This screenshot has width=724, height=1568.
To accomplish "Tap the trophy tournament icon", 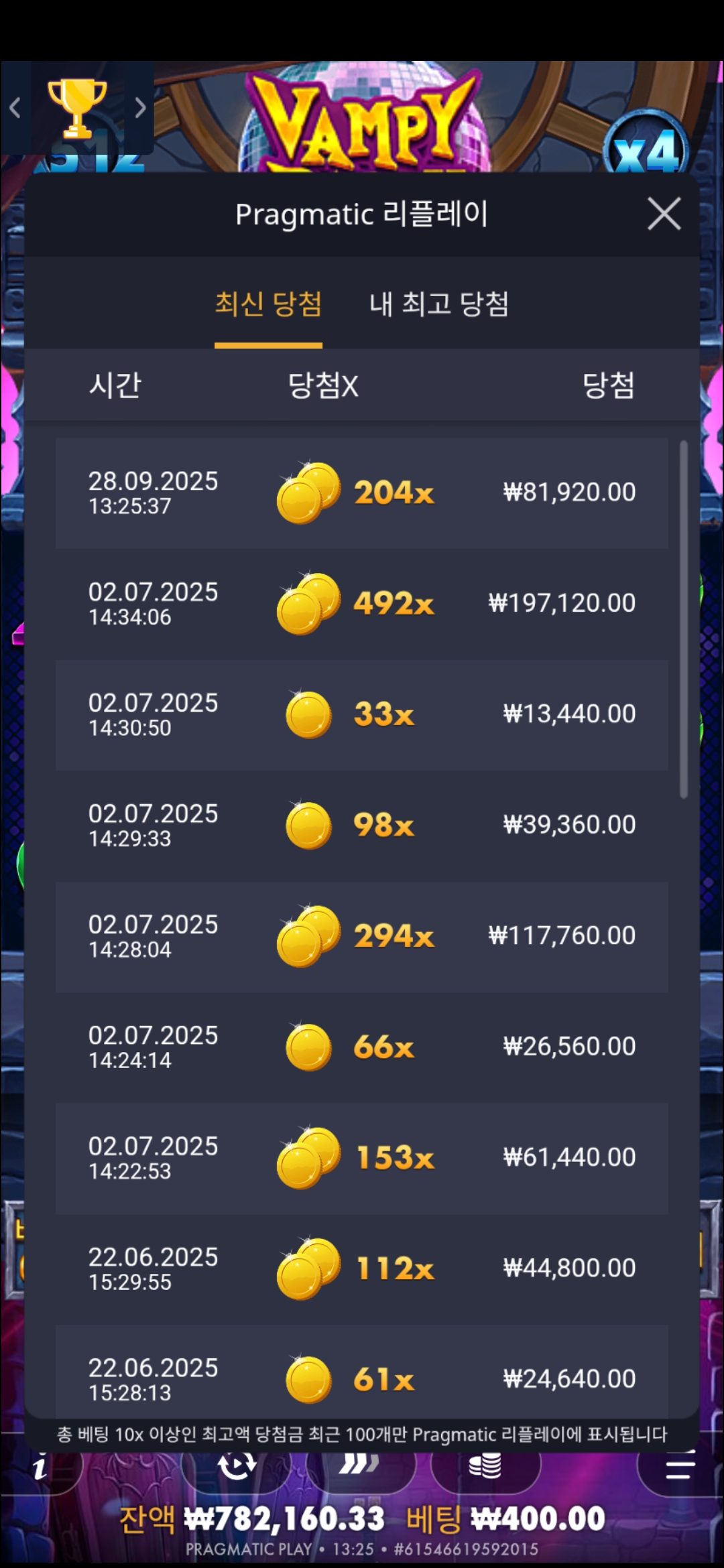I will point(77,107).
